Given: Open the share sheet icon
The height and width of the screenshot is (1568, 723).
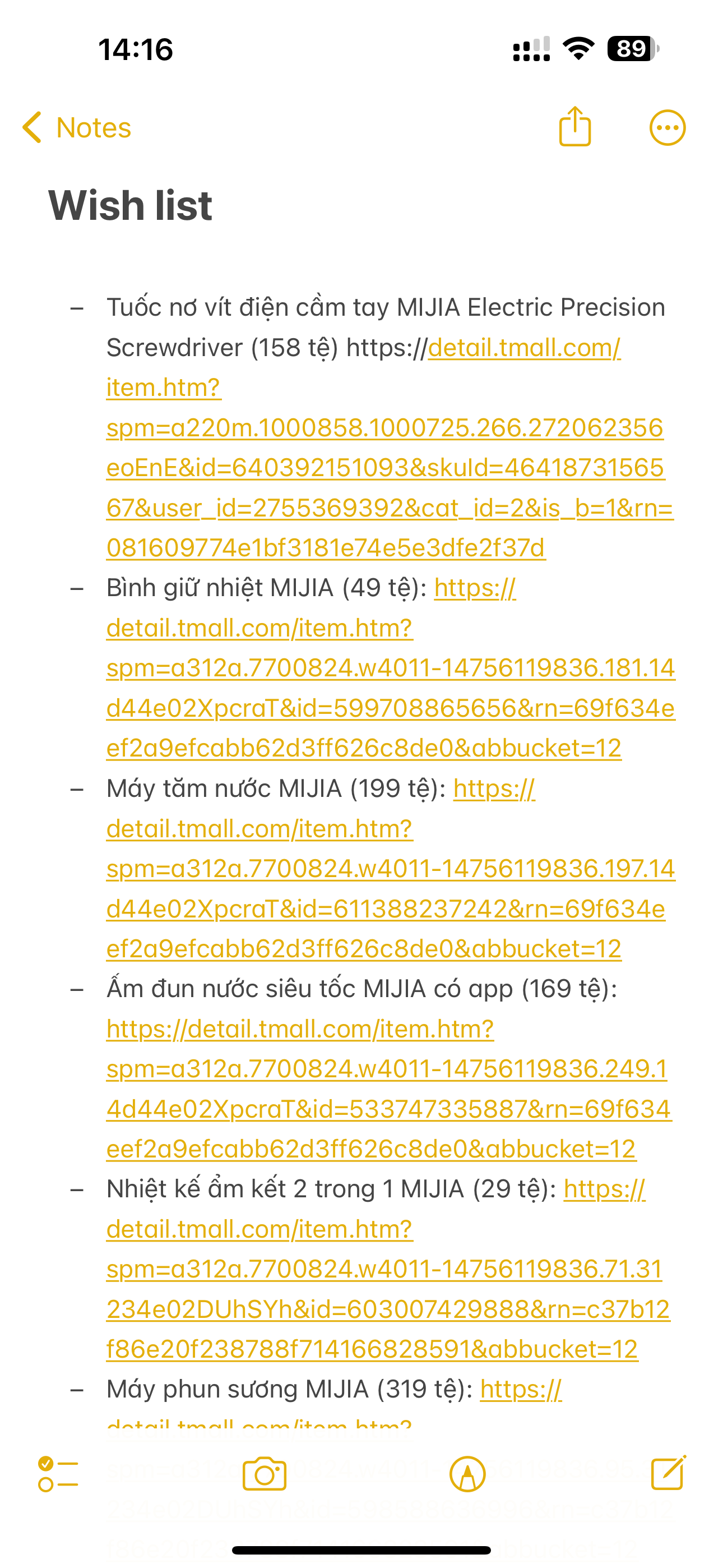Looking at the screenshot, I should point(574,127).
